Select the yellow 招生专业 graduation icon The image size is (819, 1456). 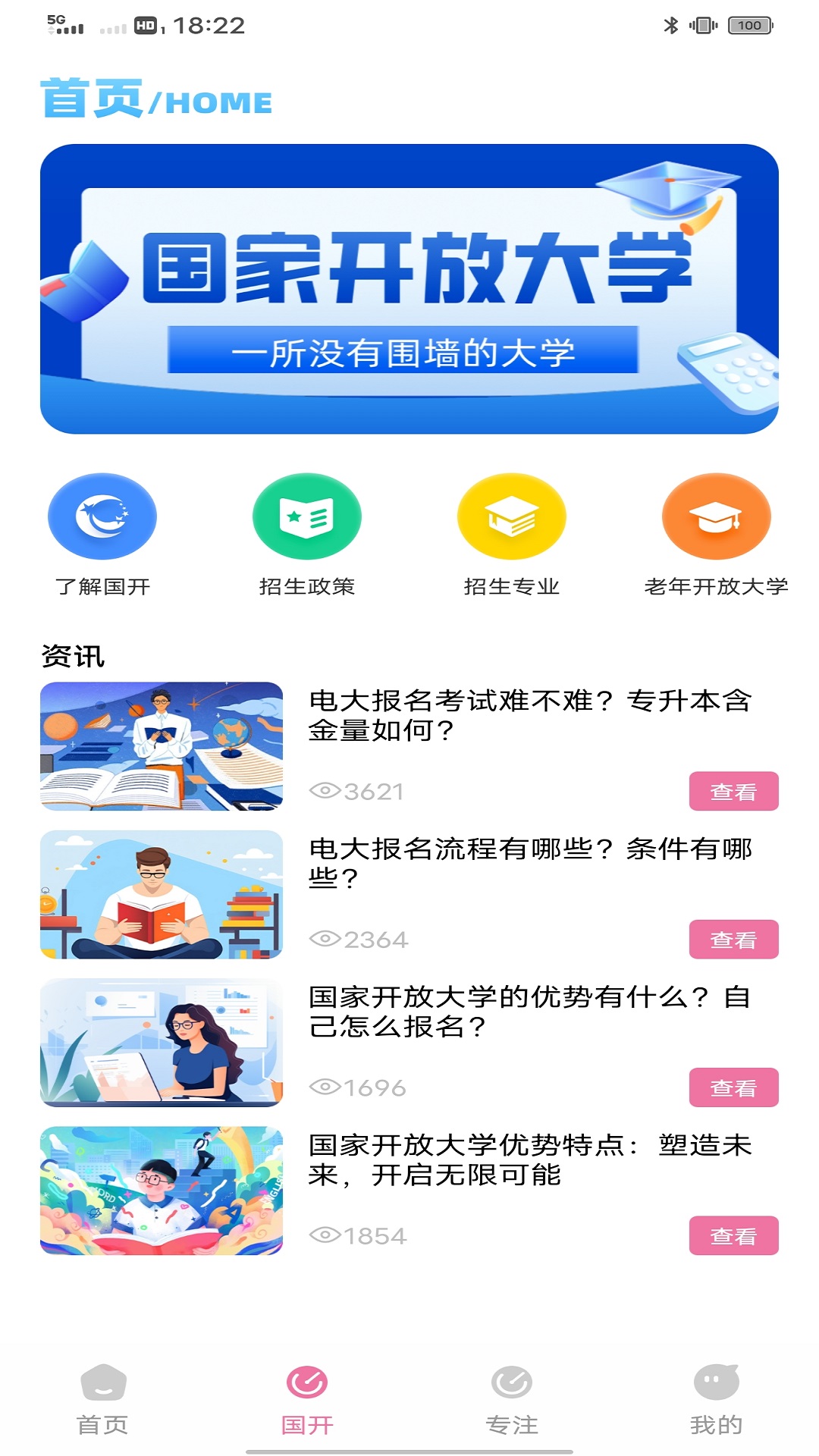pyautogui.click(x=511, y=515)
